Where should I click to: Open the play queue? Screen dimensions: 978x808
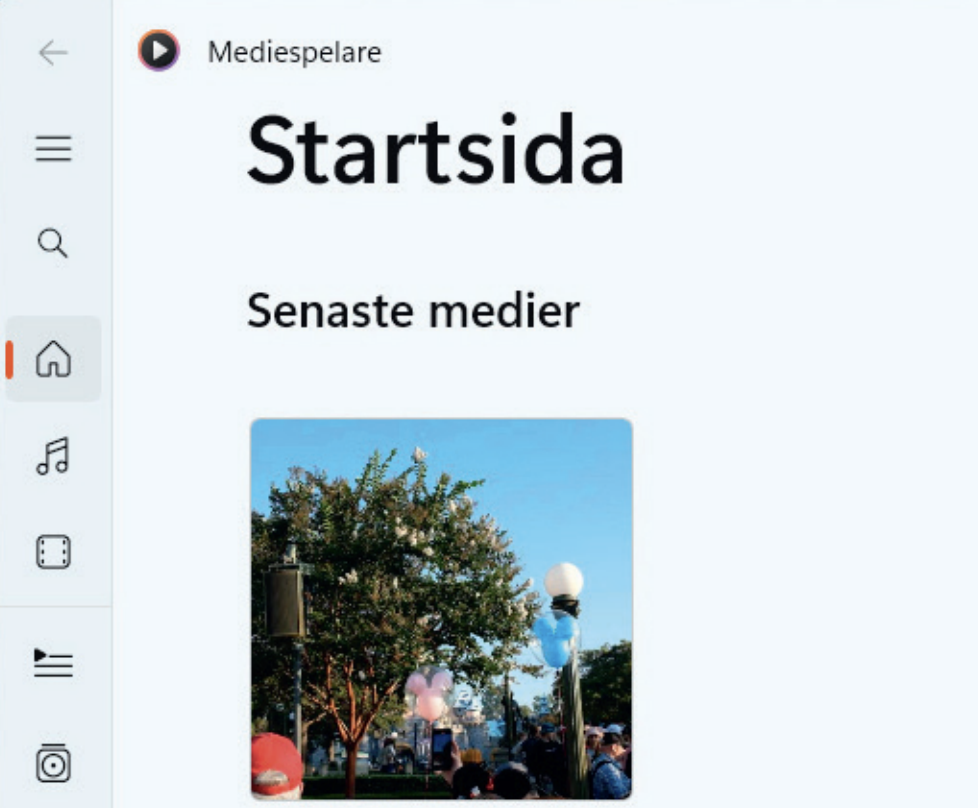53,662
